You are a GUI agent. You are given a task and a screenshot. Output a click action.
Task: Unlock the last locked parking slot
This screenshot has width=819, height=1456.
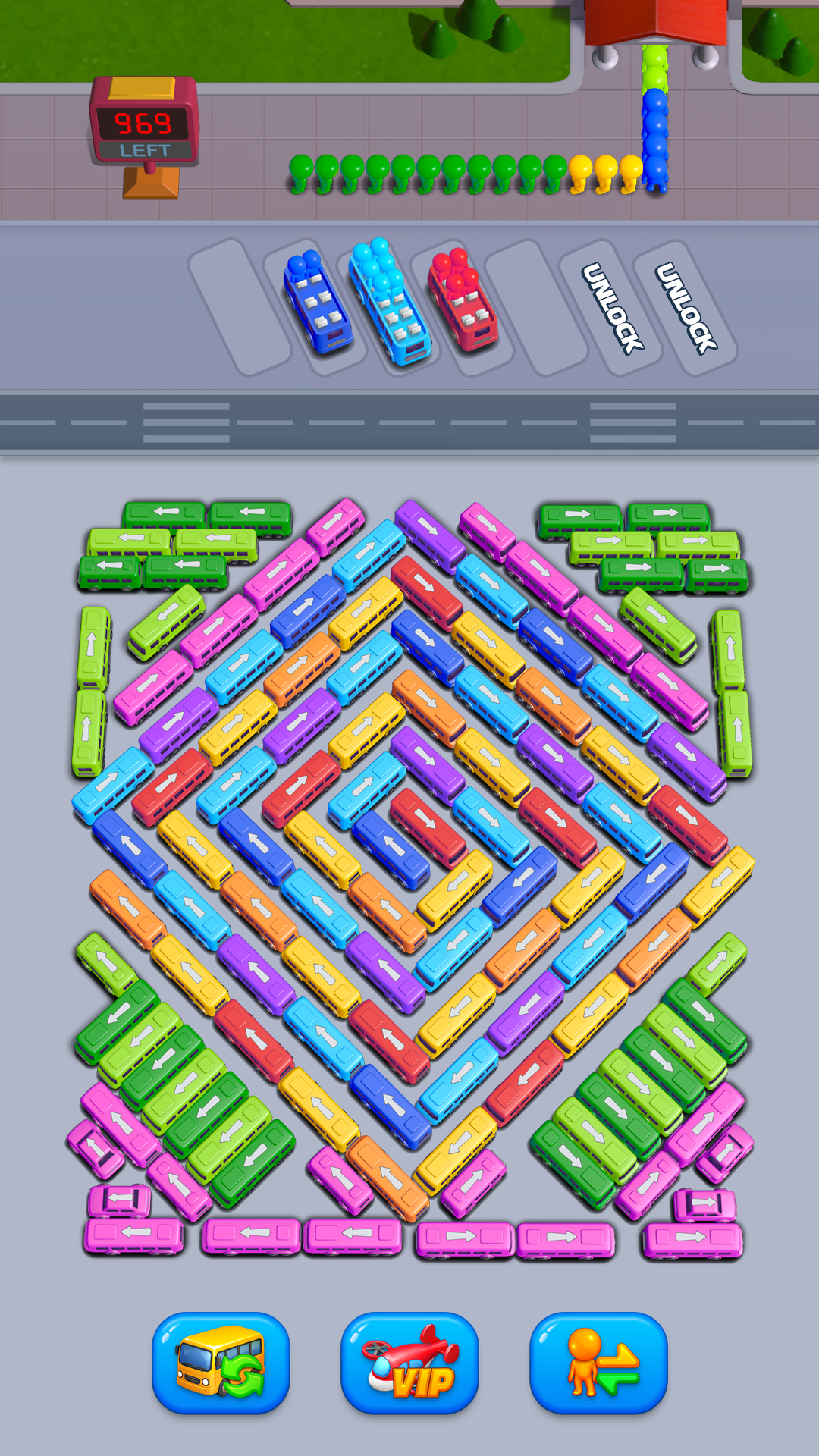[x=686, y=308]
